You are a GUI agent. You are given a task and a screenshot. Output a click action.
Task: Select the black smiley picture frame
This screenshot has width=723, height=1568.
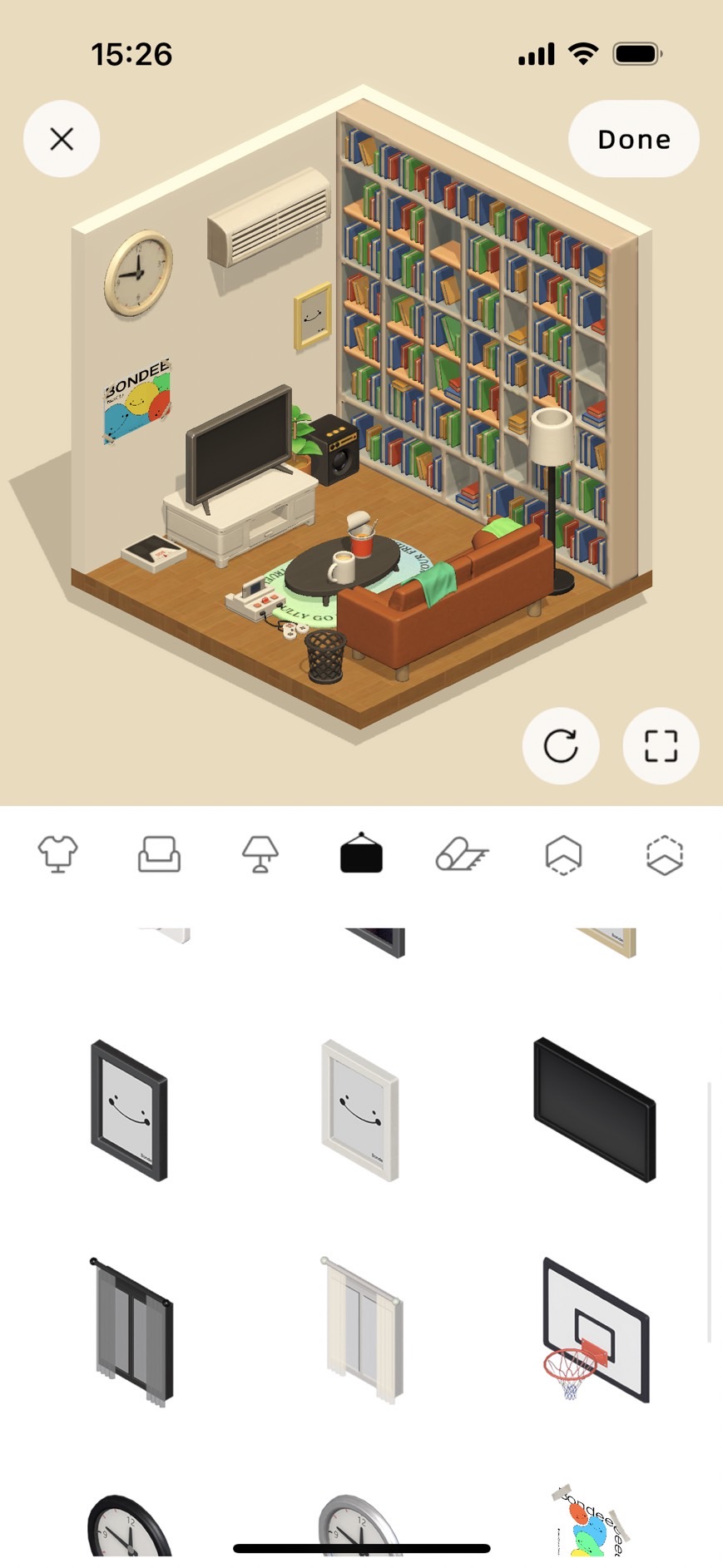129,1110
